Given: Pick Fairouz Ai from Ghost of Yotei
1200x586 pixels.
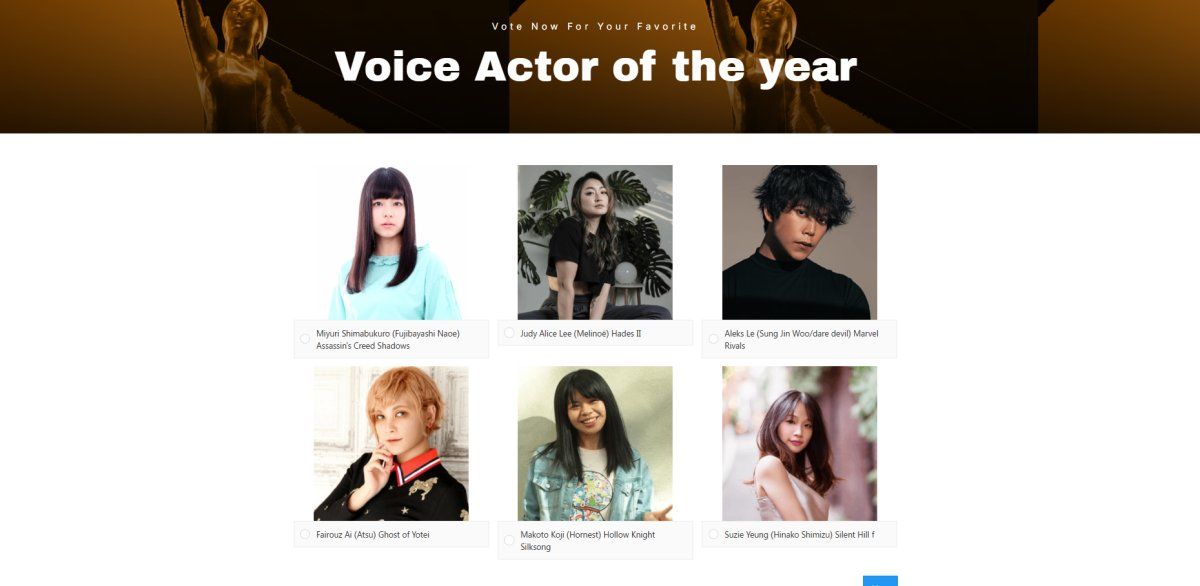Looking at the screenshot, I should coord(305,534).
